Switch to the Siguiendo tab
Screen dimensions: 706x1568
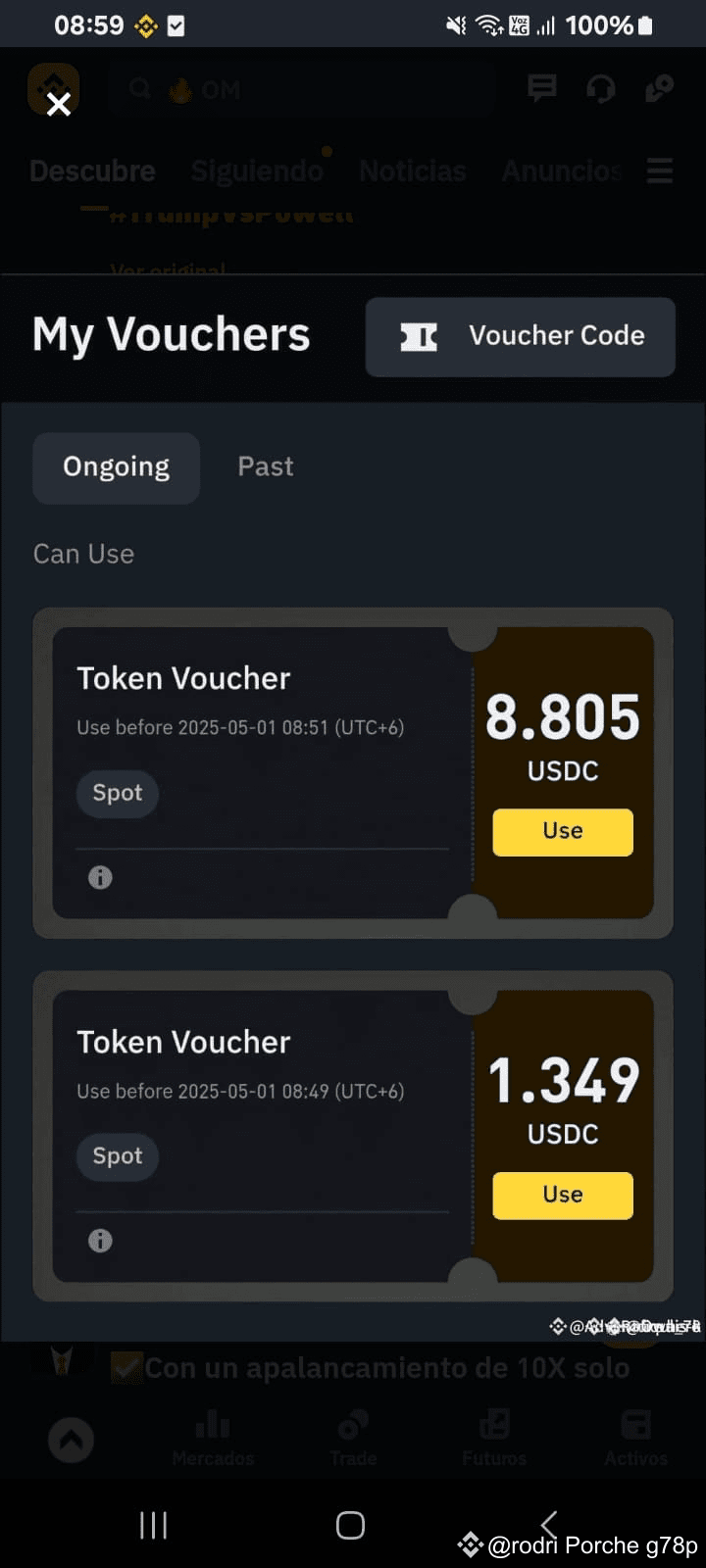(x=258, y=171)
